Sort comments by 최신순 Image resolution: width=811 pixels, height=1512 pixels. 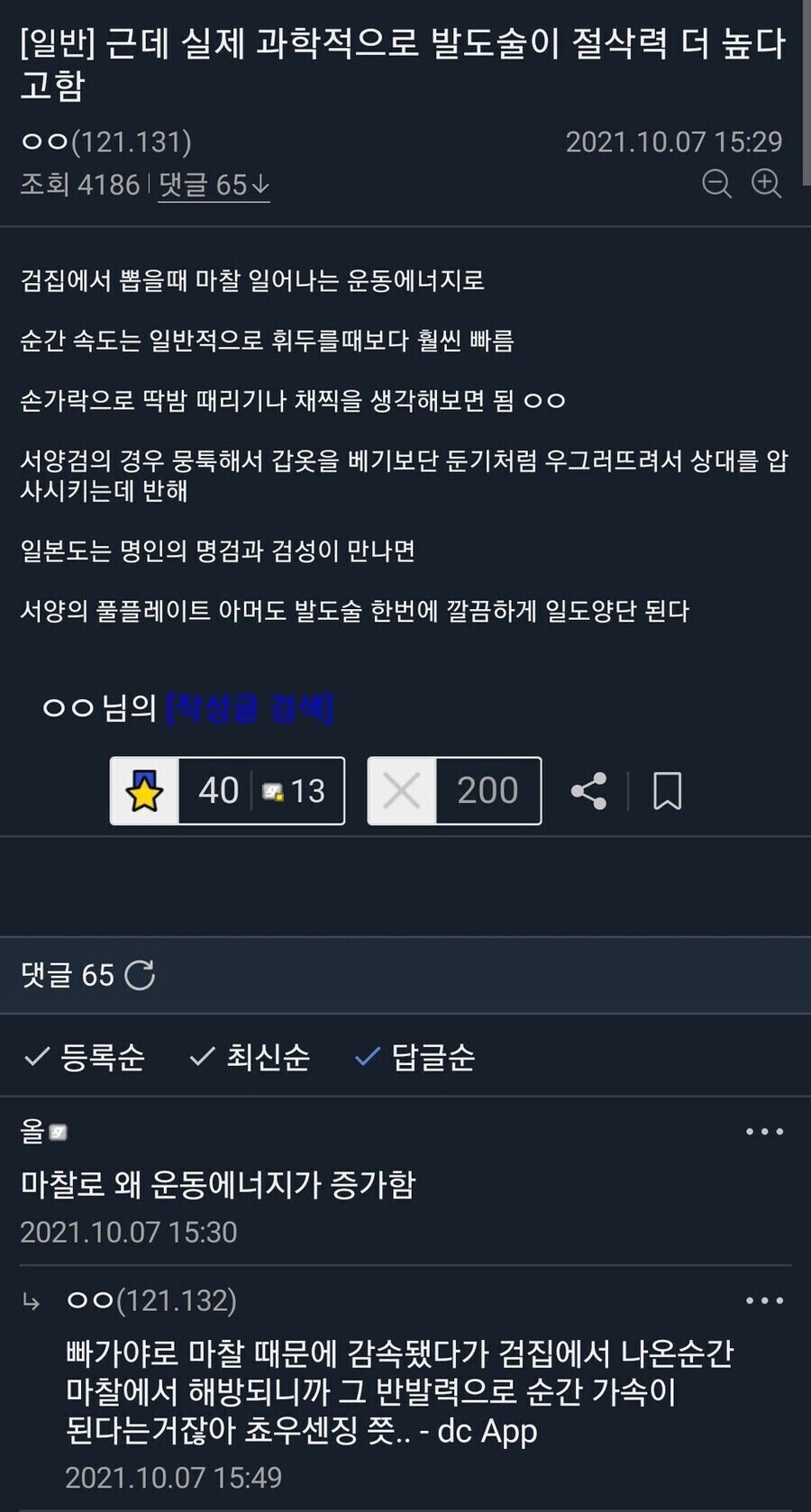point(250,1057)
